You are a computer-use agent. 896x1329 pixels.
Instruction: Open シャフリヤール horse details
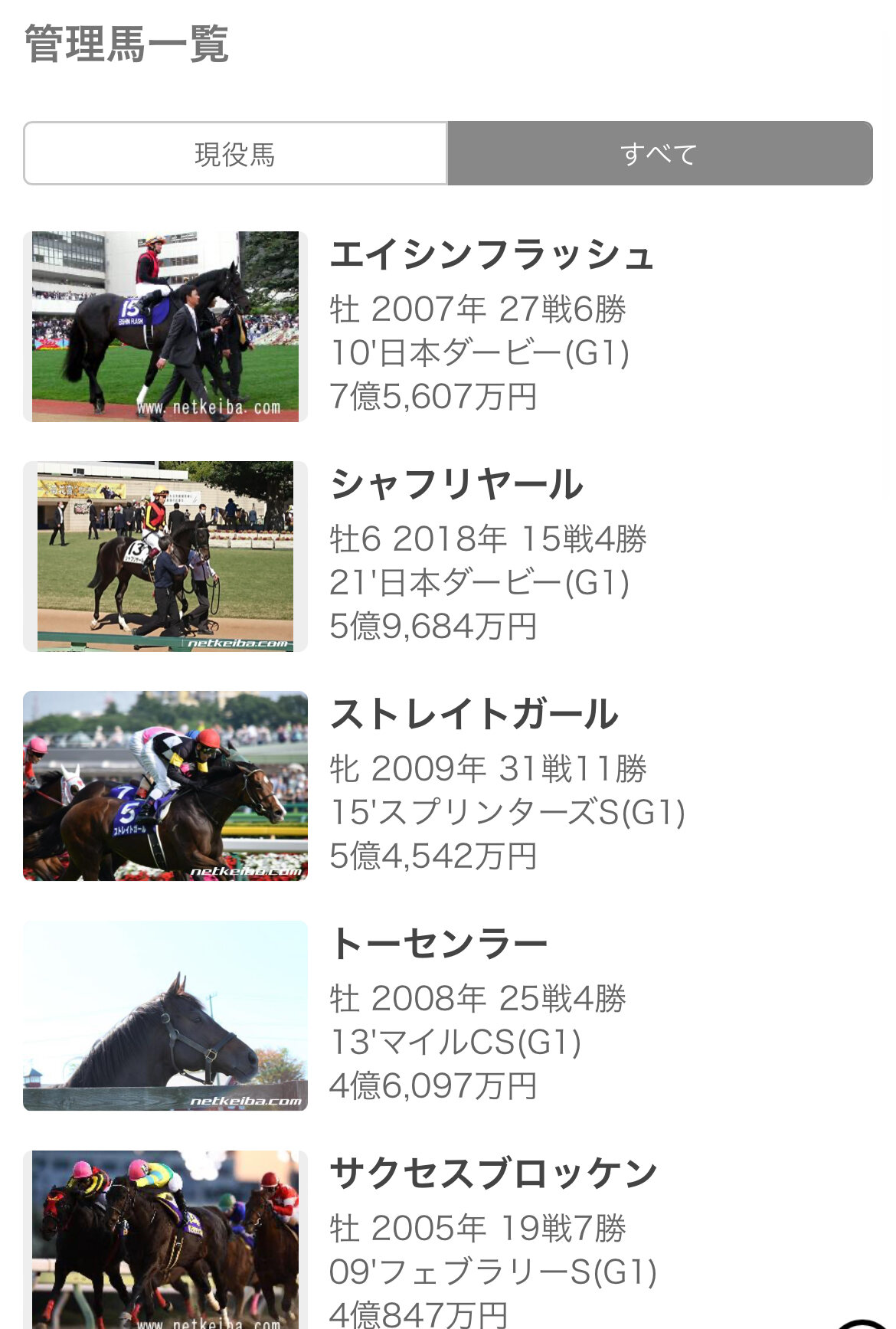coord(456,485)
